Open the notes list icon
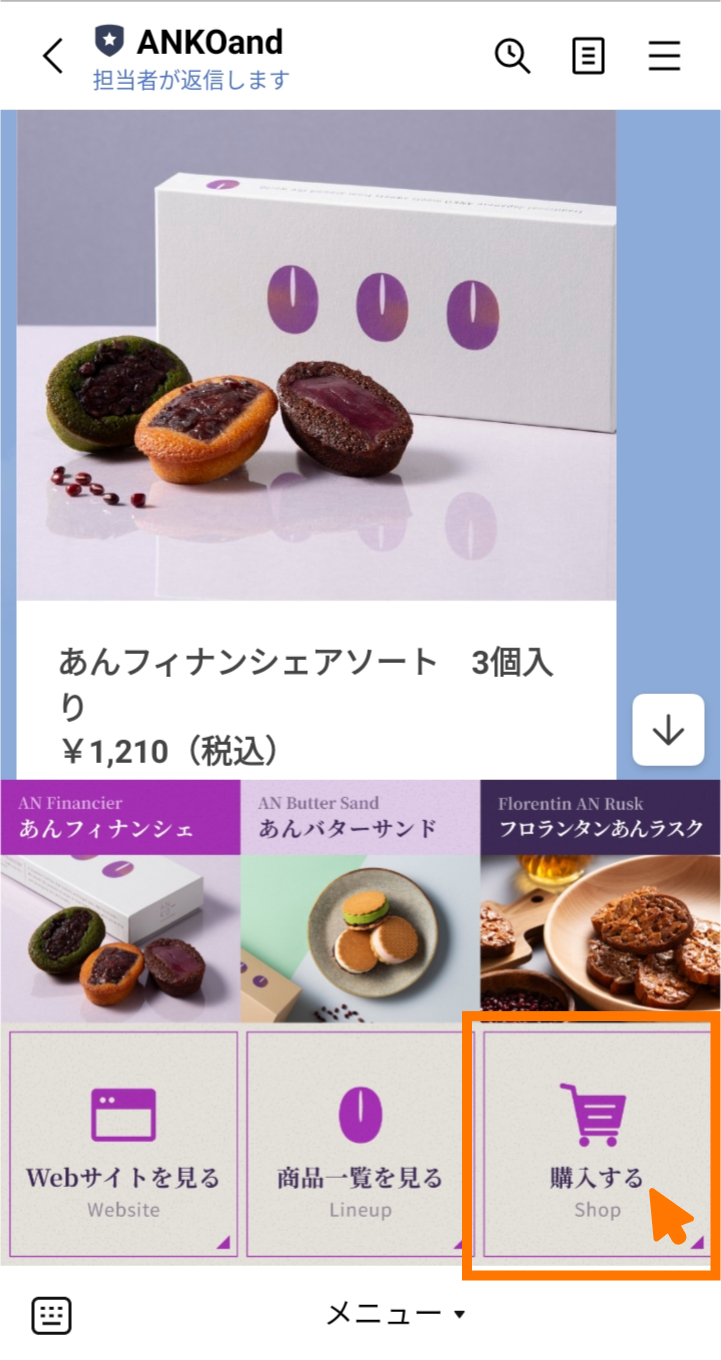 point(588,56)
